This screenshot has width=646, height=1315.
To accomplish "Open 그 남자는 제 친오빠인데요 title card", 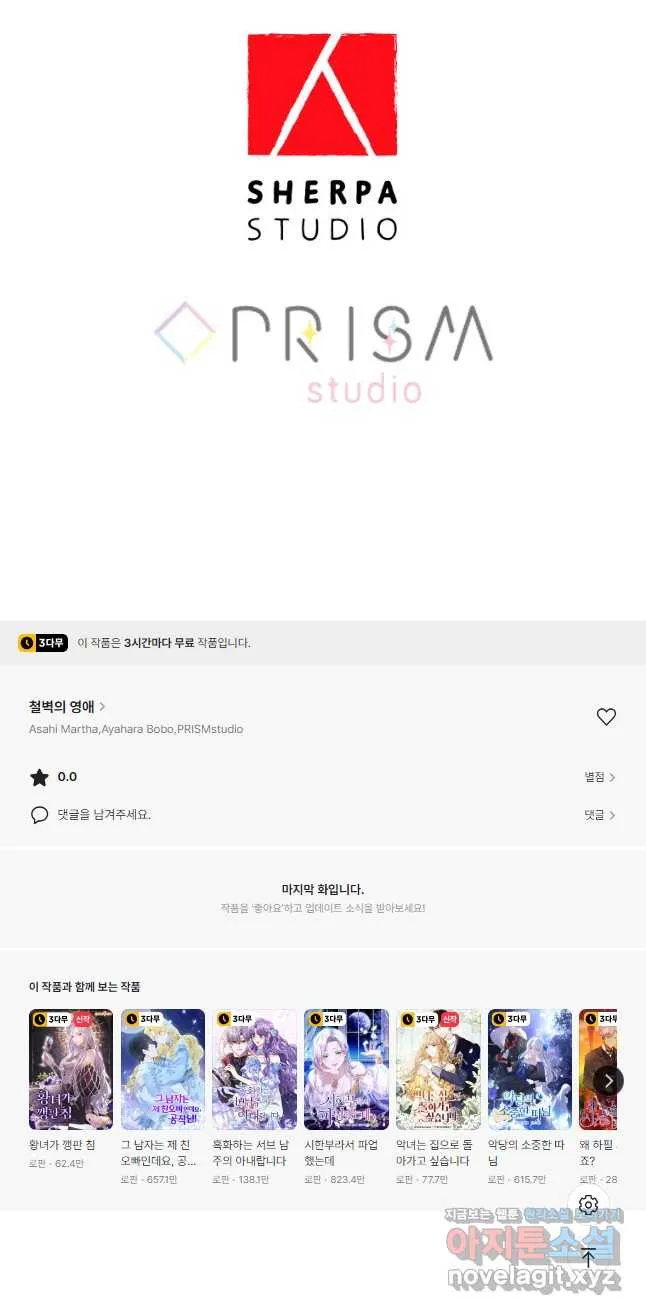I will [163, 1069].
